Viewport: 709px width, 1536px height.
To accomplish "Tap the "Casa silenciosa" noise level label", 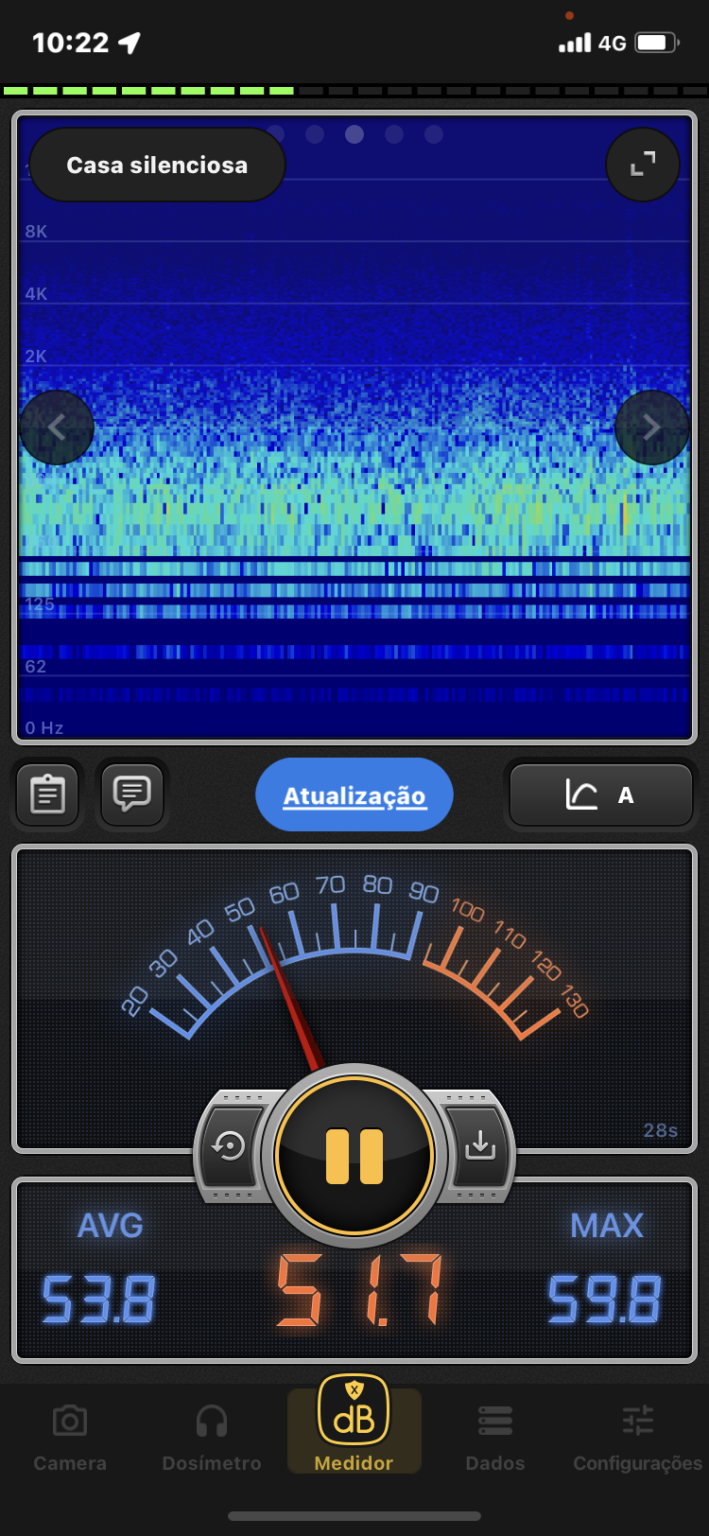I will (157, 165).
